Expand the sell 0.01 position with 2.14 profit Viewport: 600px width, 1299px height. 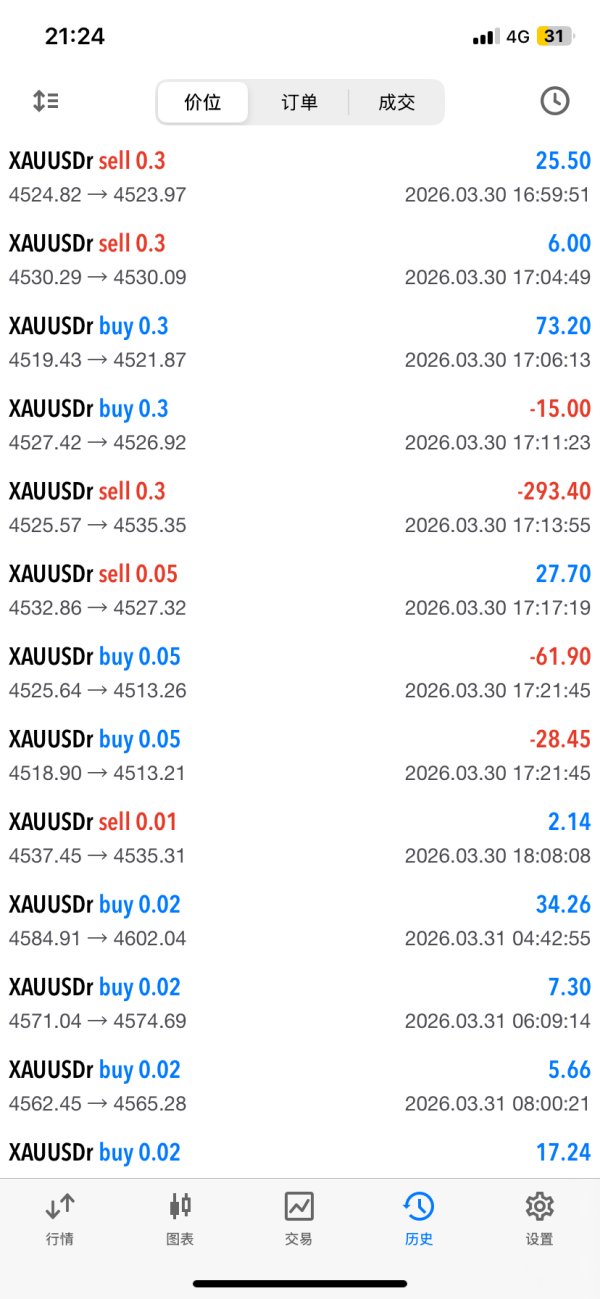tap(300, 838)
